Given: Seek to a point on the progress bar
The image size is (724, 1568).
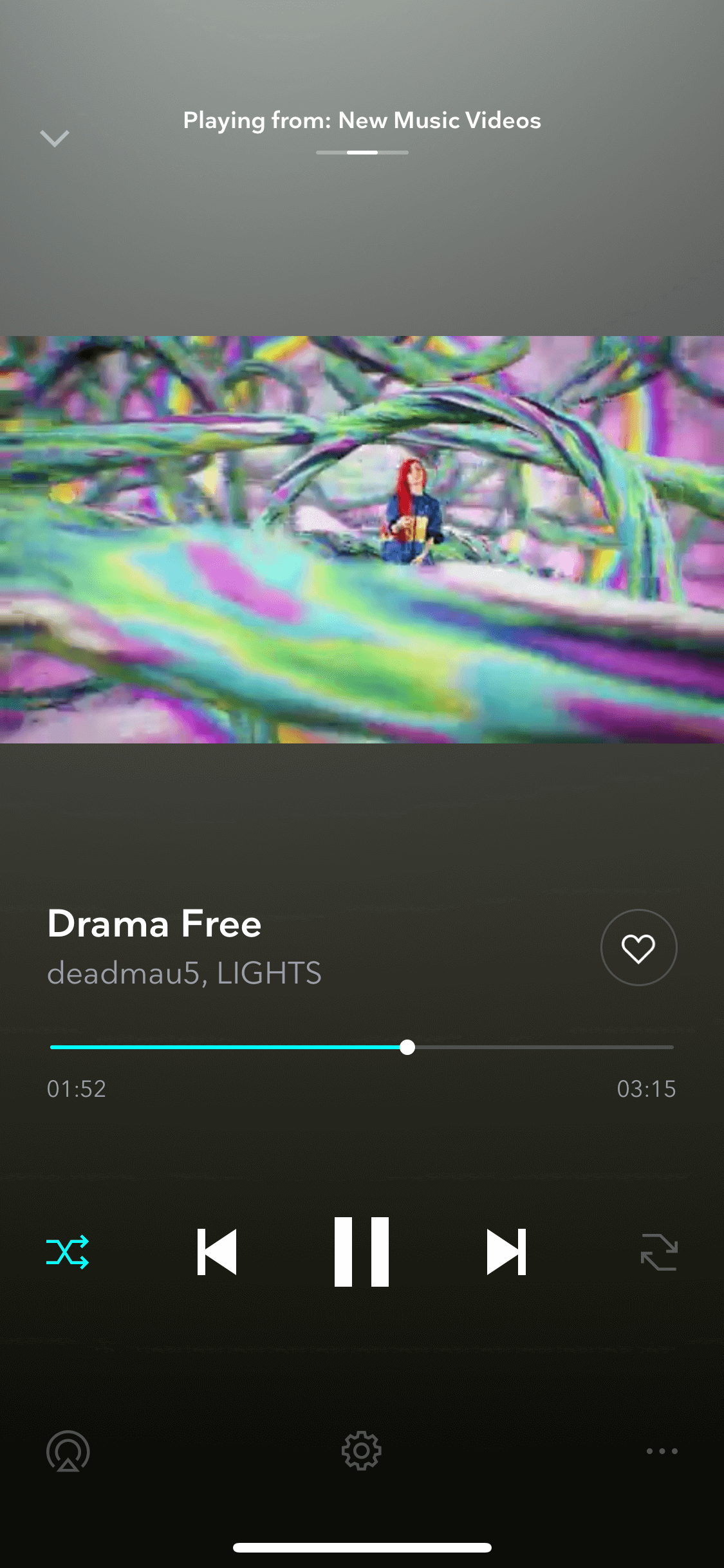Looking at the screenshot, I should [362, 1047].
